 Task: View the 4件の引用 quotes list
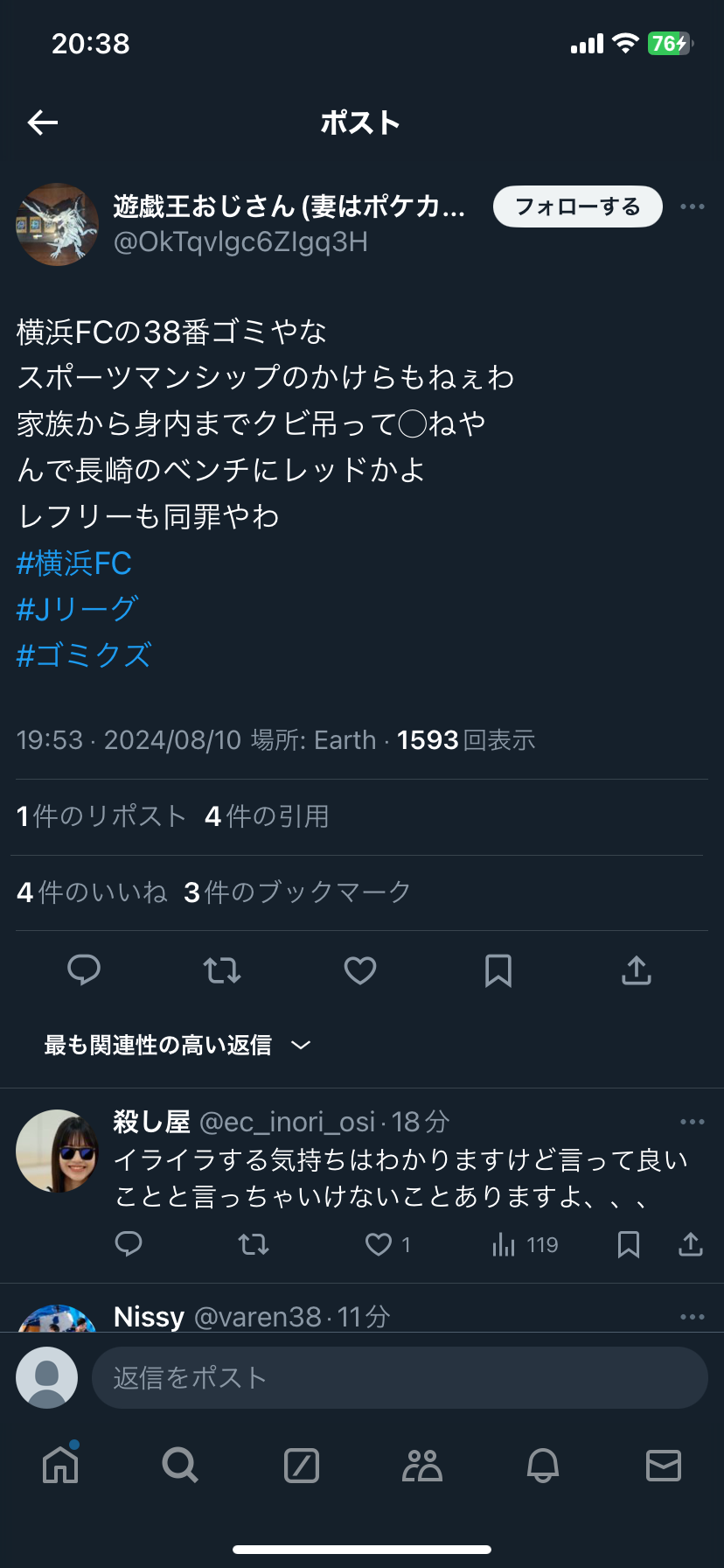(x=267, y=816)
